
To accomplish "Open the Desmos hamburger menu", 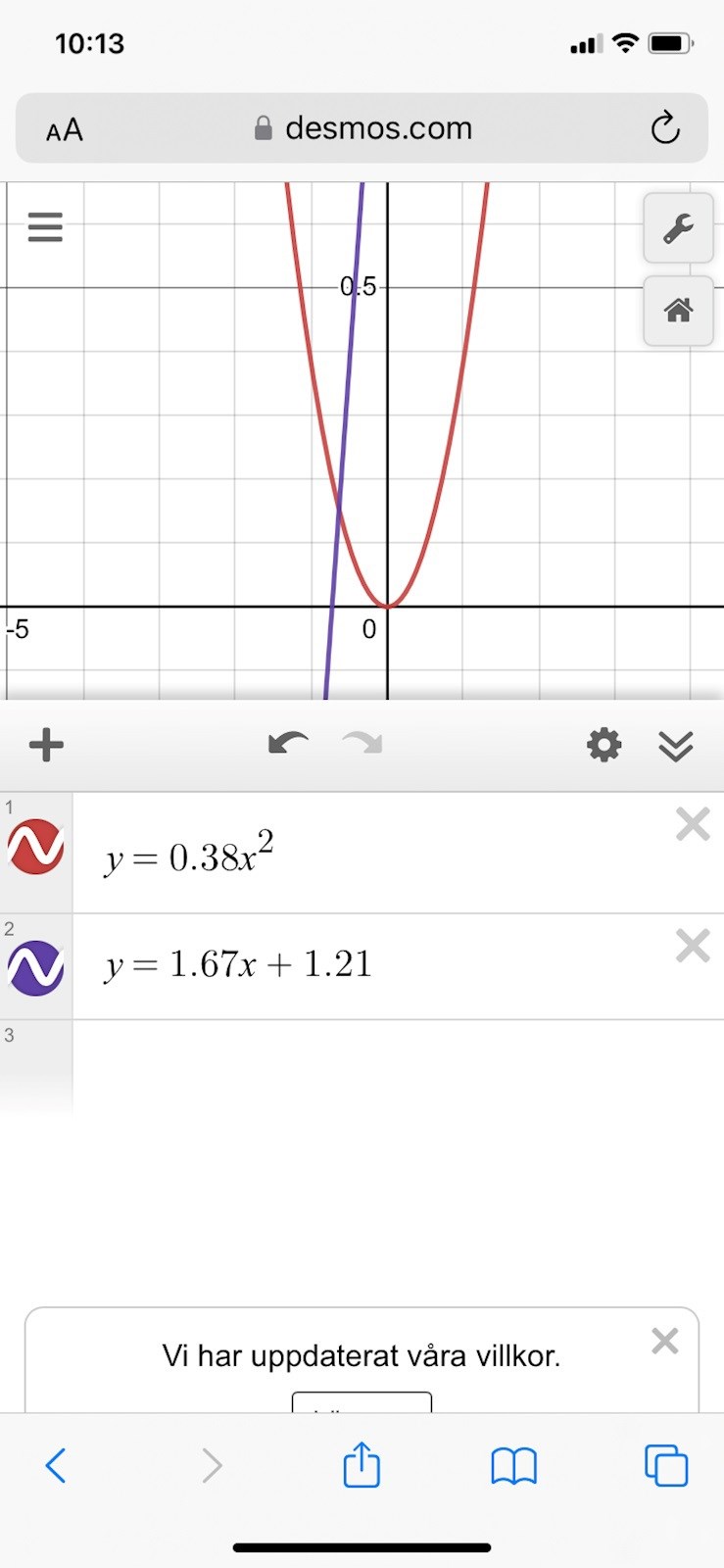I will click(x=45, y=227).
